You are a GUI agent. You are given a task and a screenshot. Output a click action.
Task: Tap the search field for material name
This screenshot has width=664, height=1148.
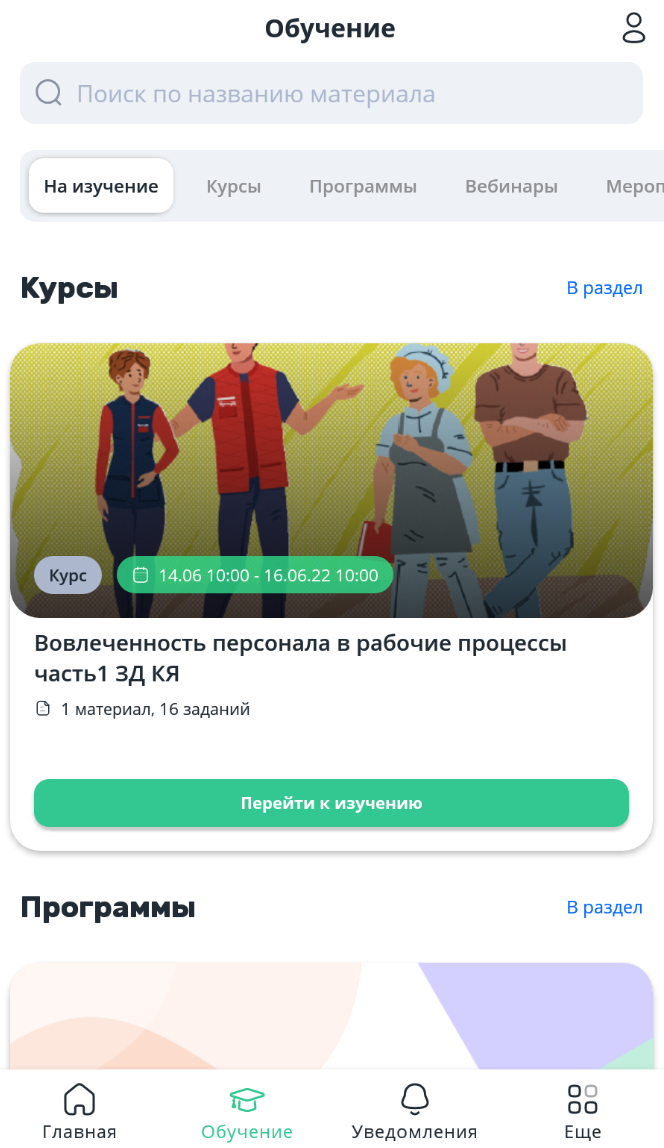pos(331,94)
